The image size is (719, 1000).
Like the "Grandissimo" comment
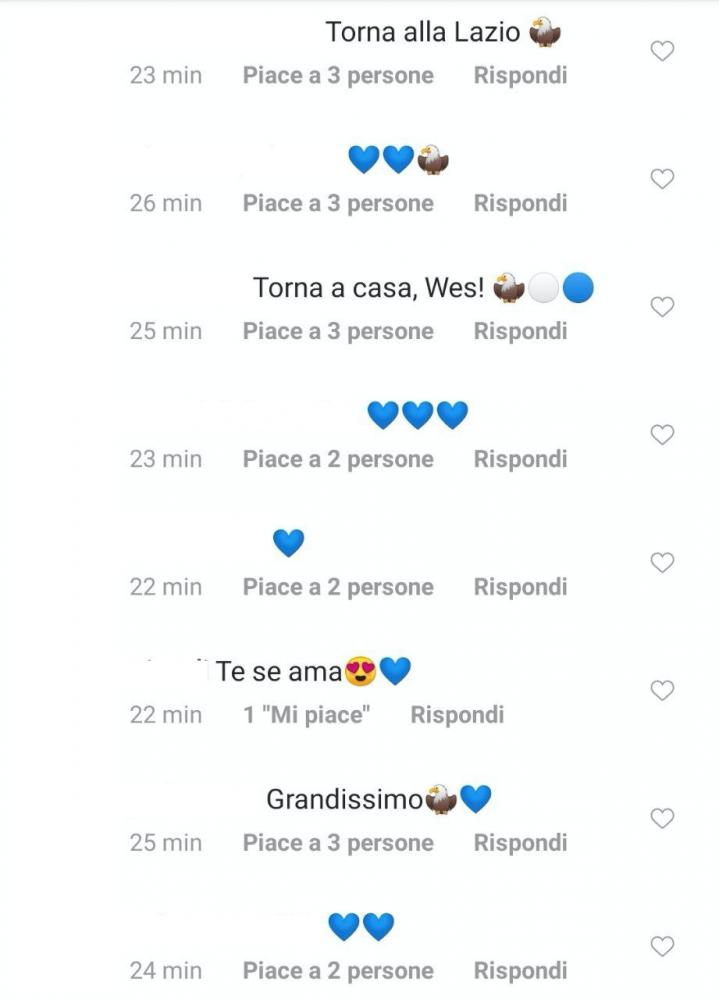click(662, 818)
